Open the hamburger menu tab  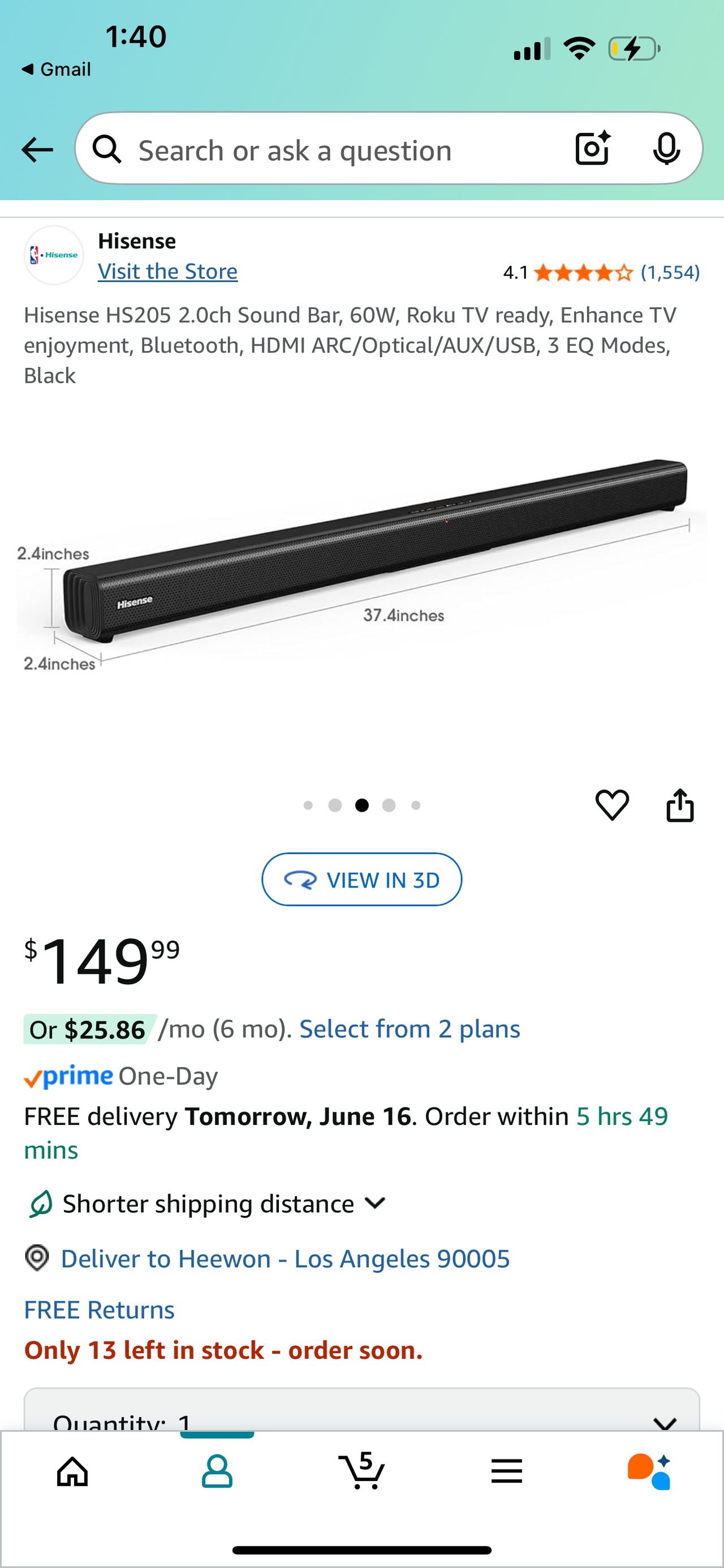(x=506, y=1472)
